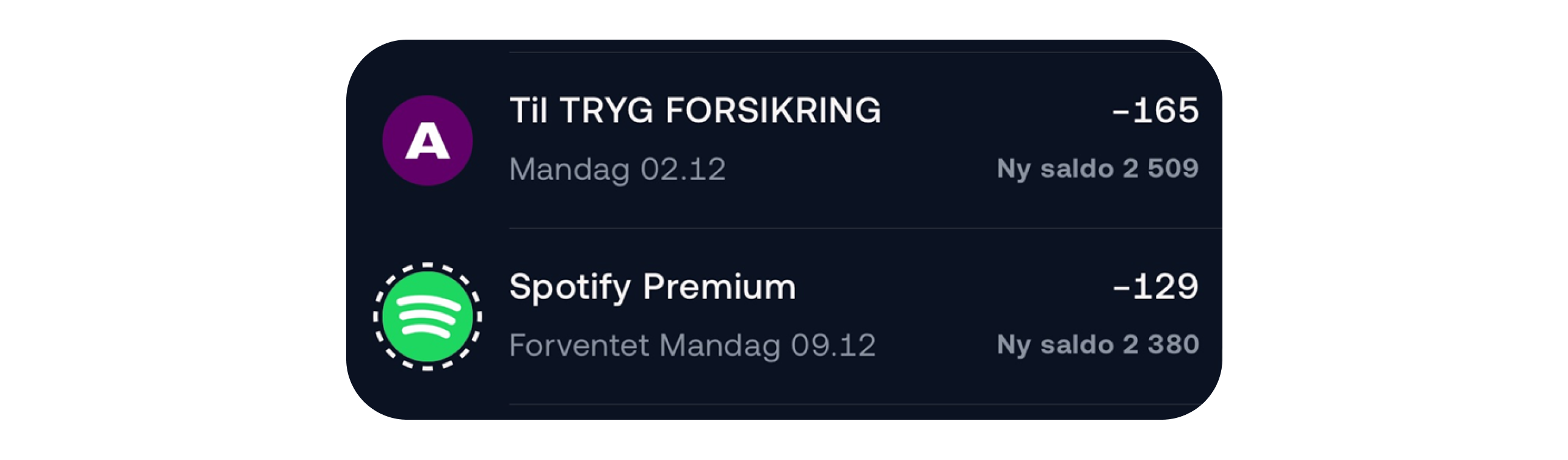Open the Spotify Premium expected payment
This screenshot has height=460, width=1568.
[784, 316]
